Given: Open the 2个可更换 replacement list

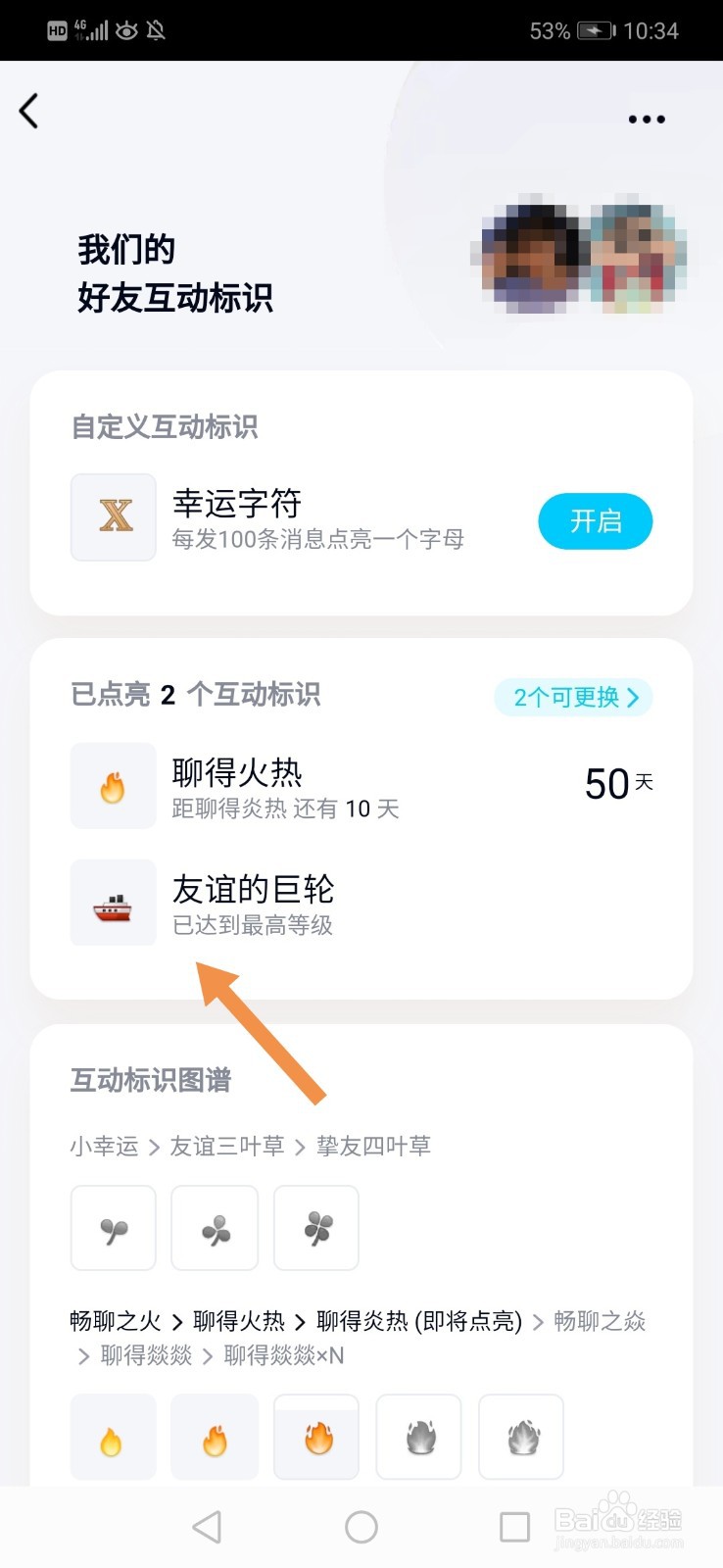Looking at the screenshot, I should coord(572,698).
